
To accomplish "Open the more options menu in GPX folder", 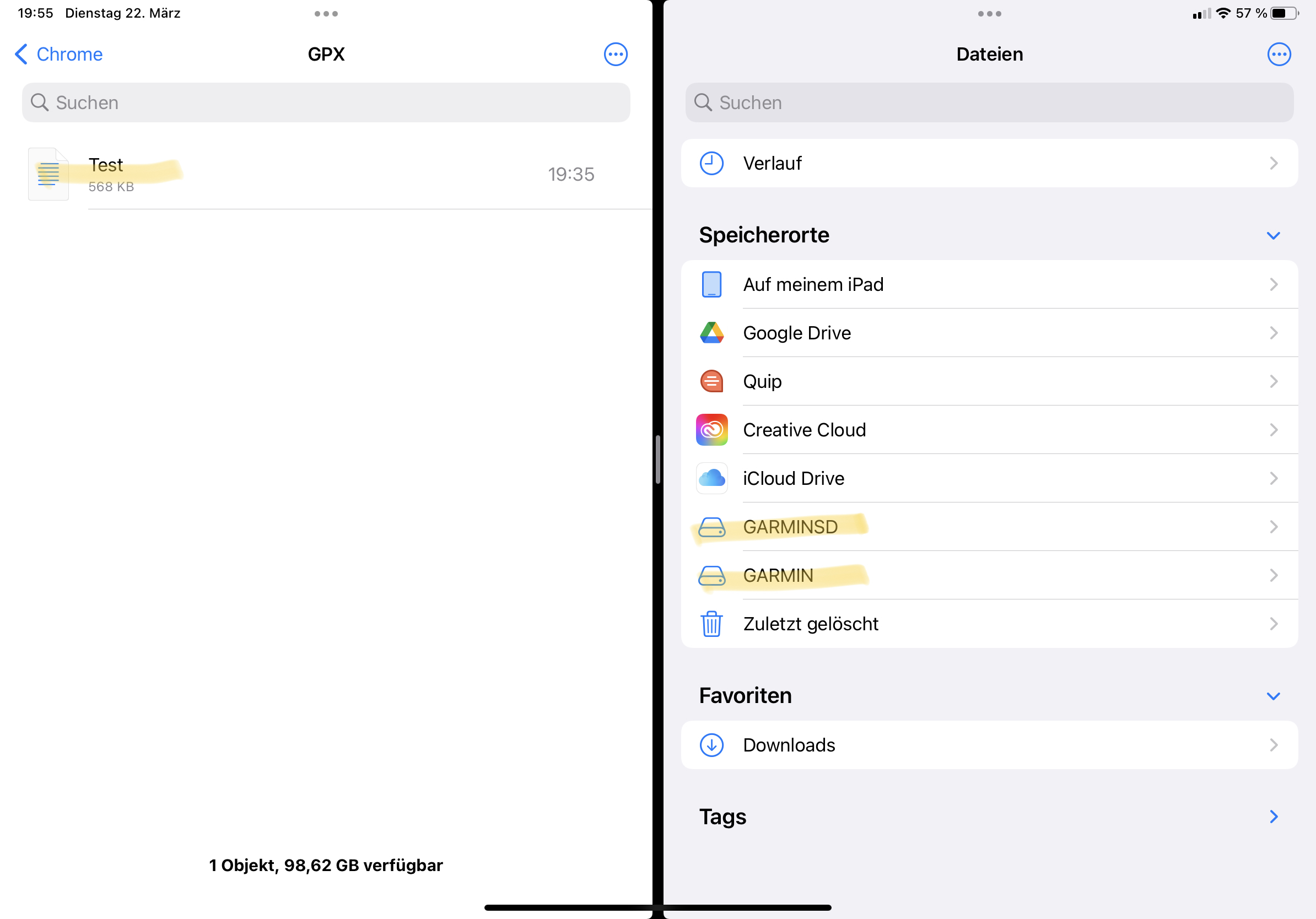I will tap(616, 55).
